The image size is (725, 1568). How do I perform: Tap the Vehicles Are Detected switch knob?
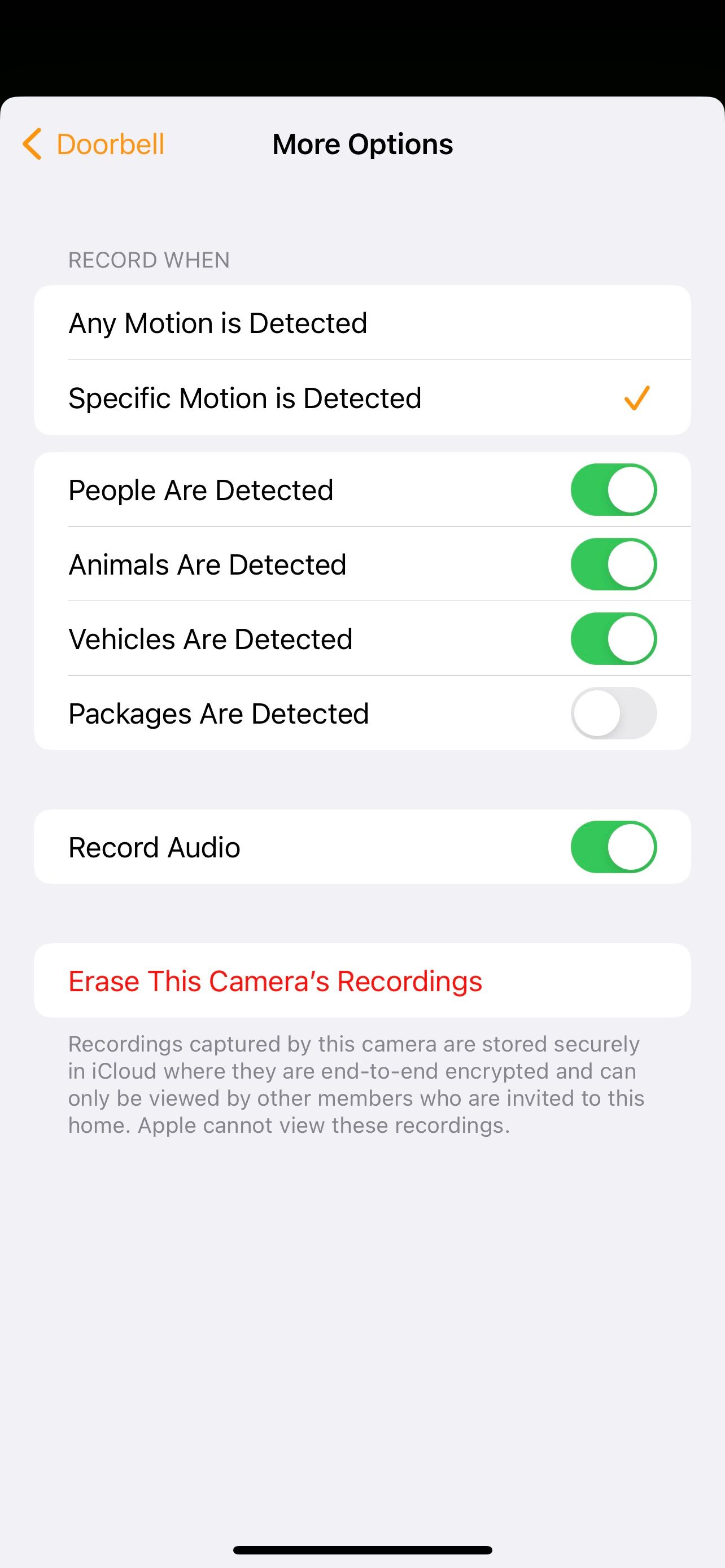(x=631, y=638)
